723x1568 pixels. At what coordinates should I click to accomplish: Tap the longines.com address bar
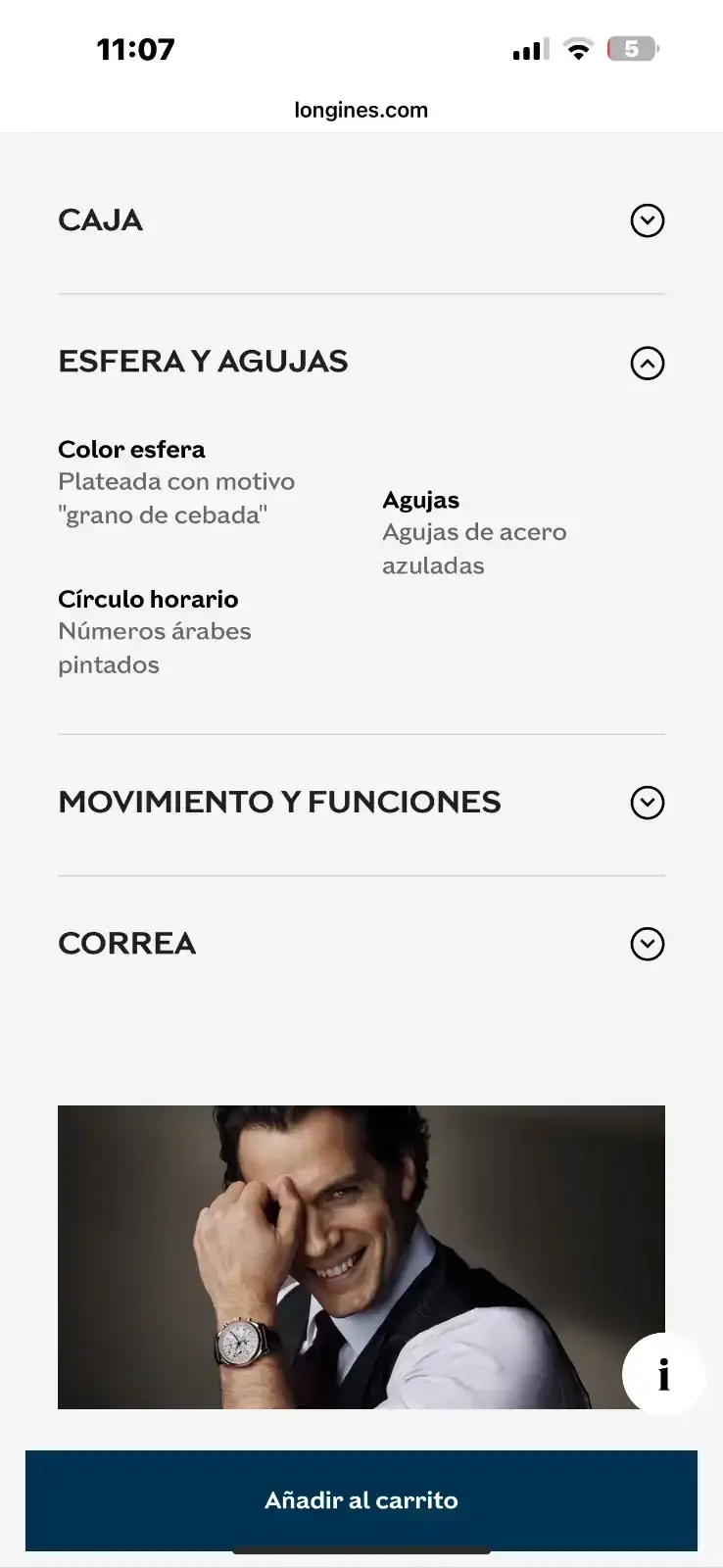click(x=361, y=110)
